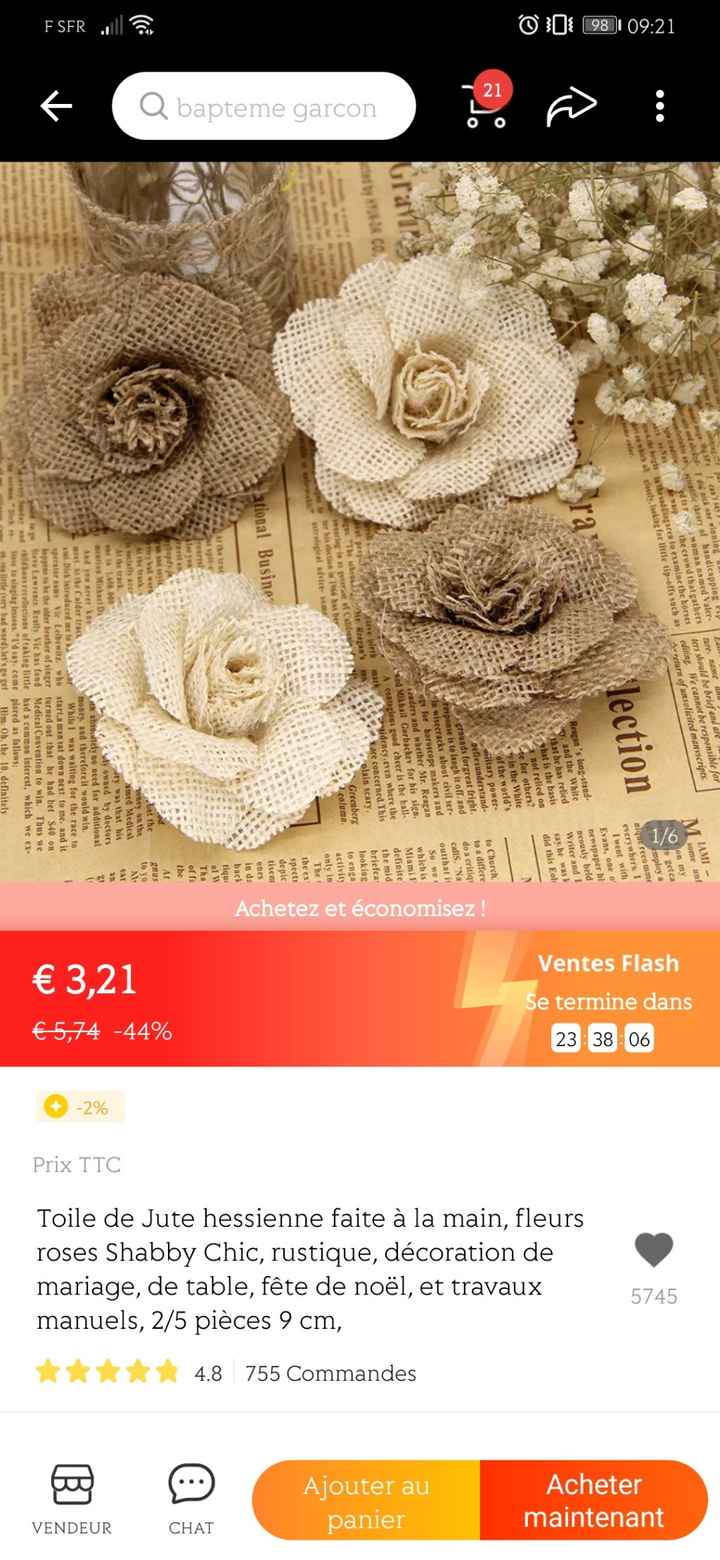
Task: Tap the -2% coin discount badge
Action: click(x=80, y=1107)
